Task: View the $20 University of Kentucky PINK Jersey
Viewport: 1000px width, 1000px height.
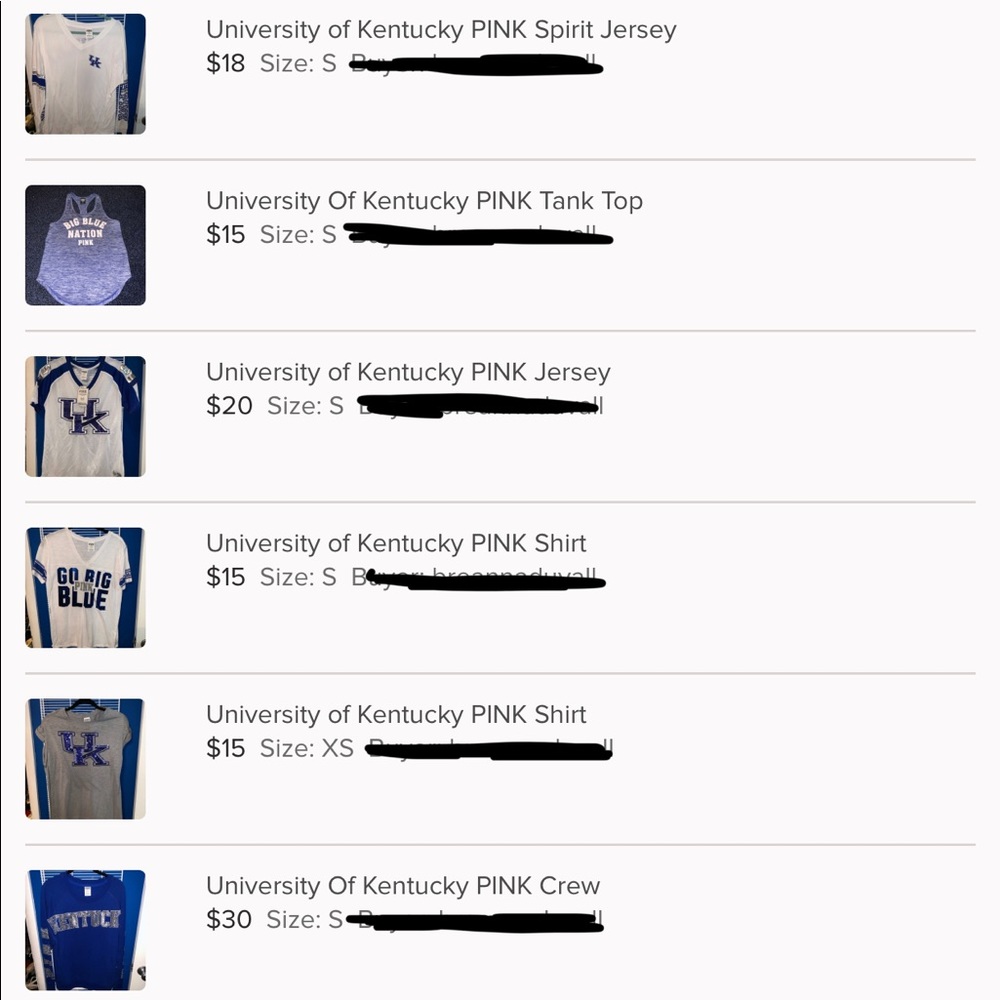Action: coord(408,373)
